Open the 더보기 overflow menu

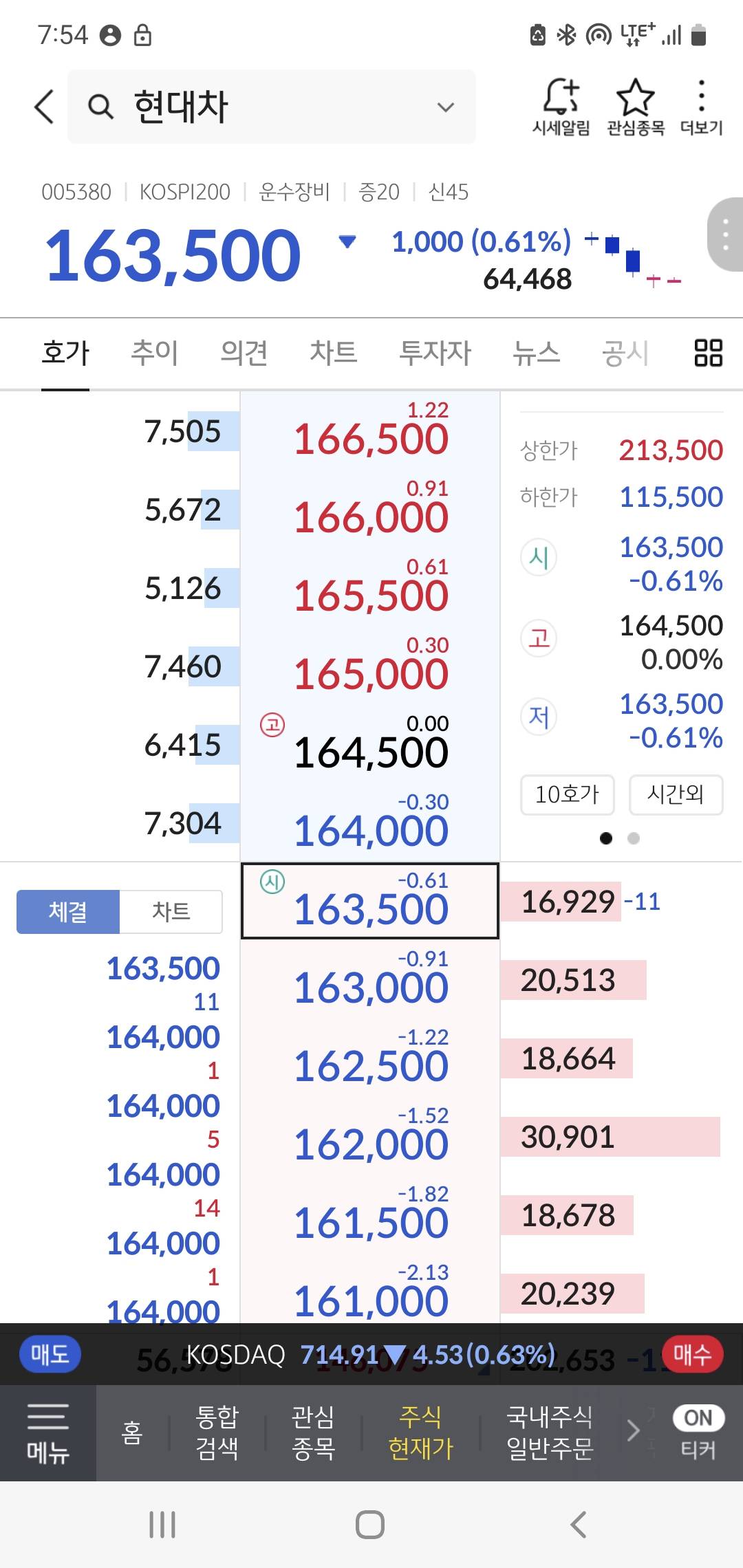(x=701, y=107)
